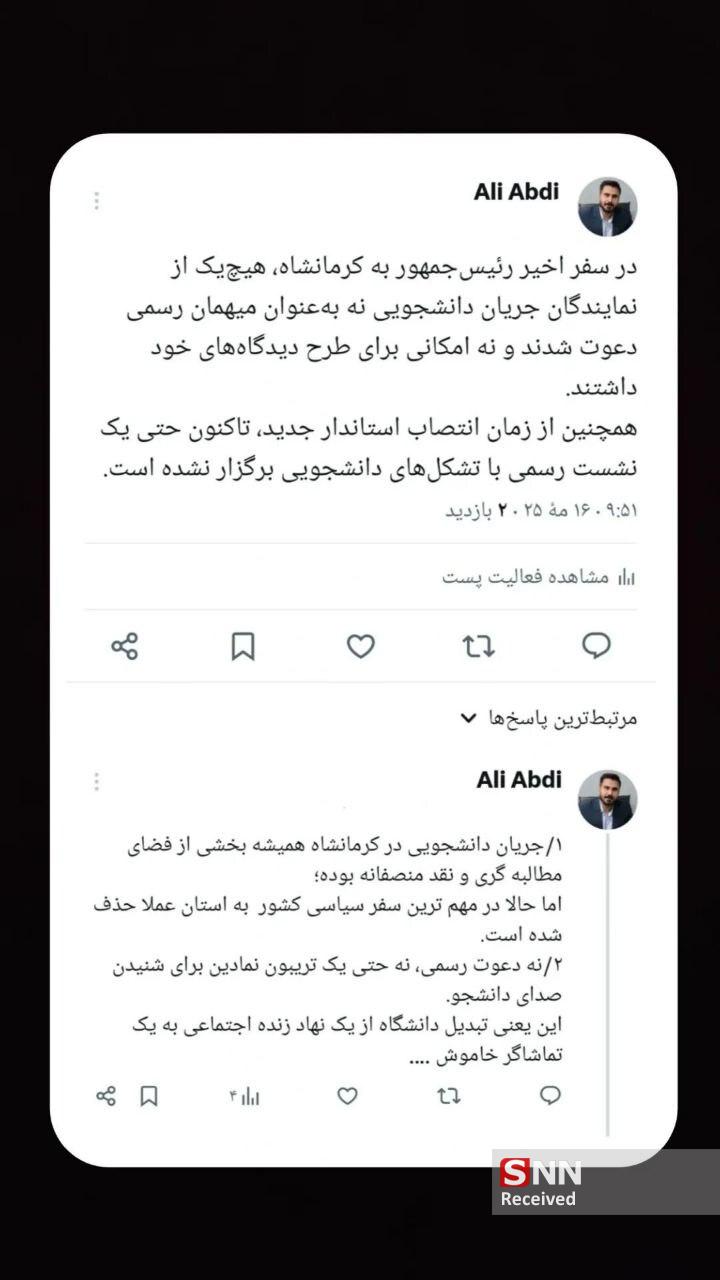Comment on Ali Abdi's reply via its bubble icon
Image resolution: width=720 pixels, height=1280 pixels.
(x=549, y=1096)
